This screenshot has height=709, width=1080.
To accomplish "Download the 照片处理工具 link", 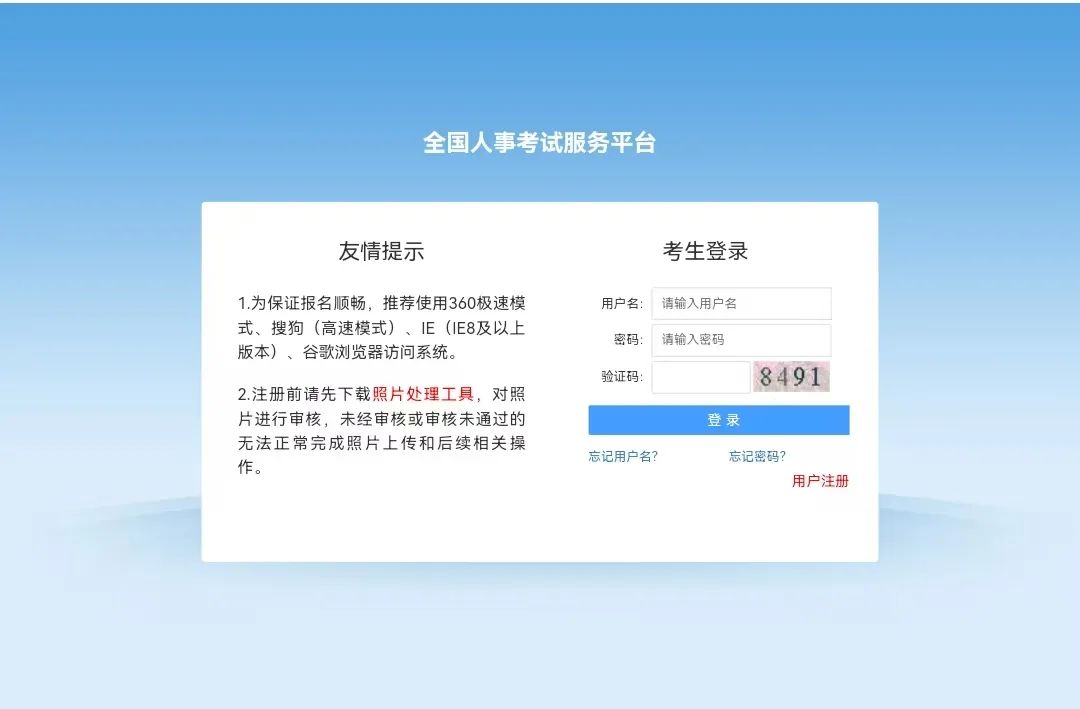I will (423, 394).
